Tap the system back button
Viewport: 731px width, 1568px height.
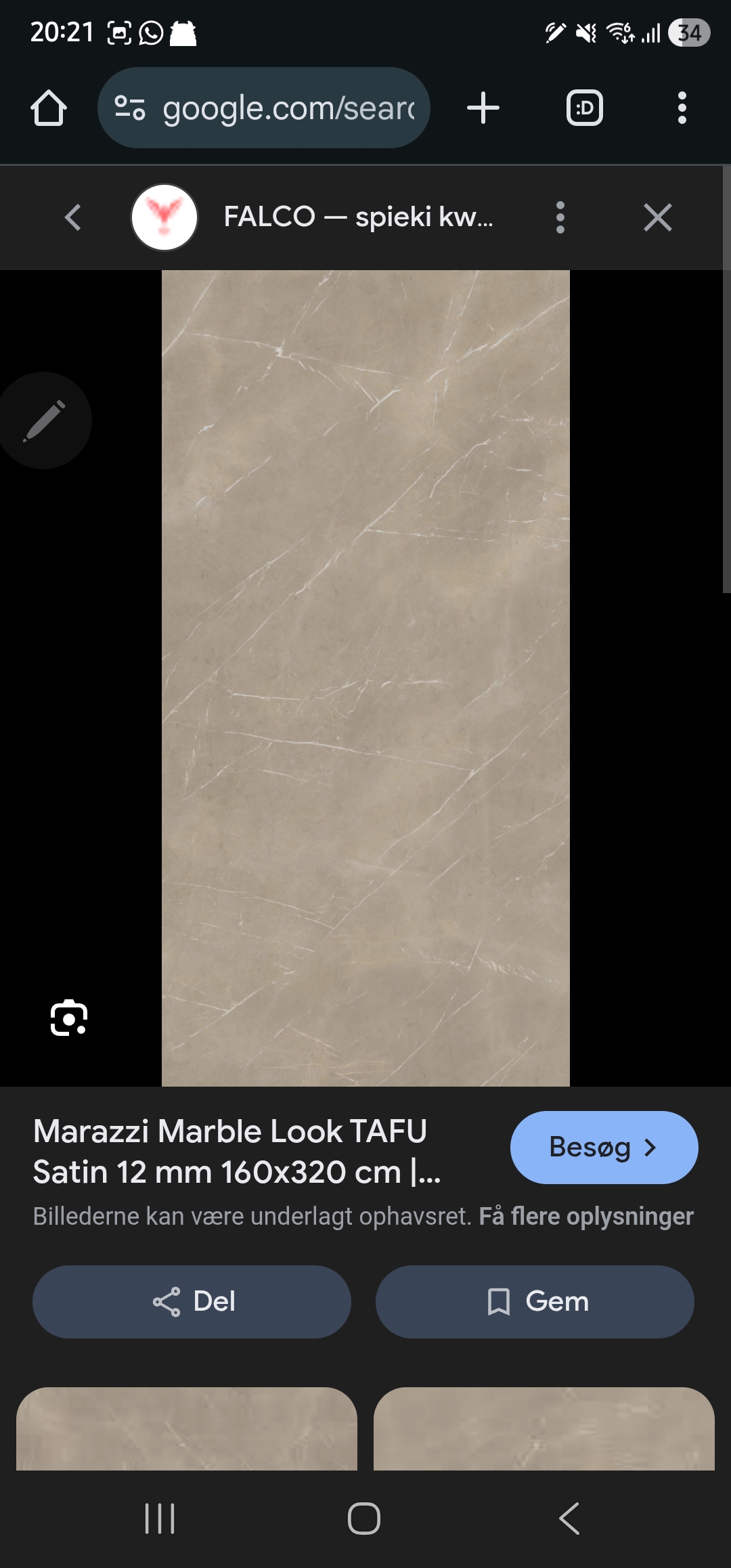[569, 1518]
